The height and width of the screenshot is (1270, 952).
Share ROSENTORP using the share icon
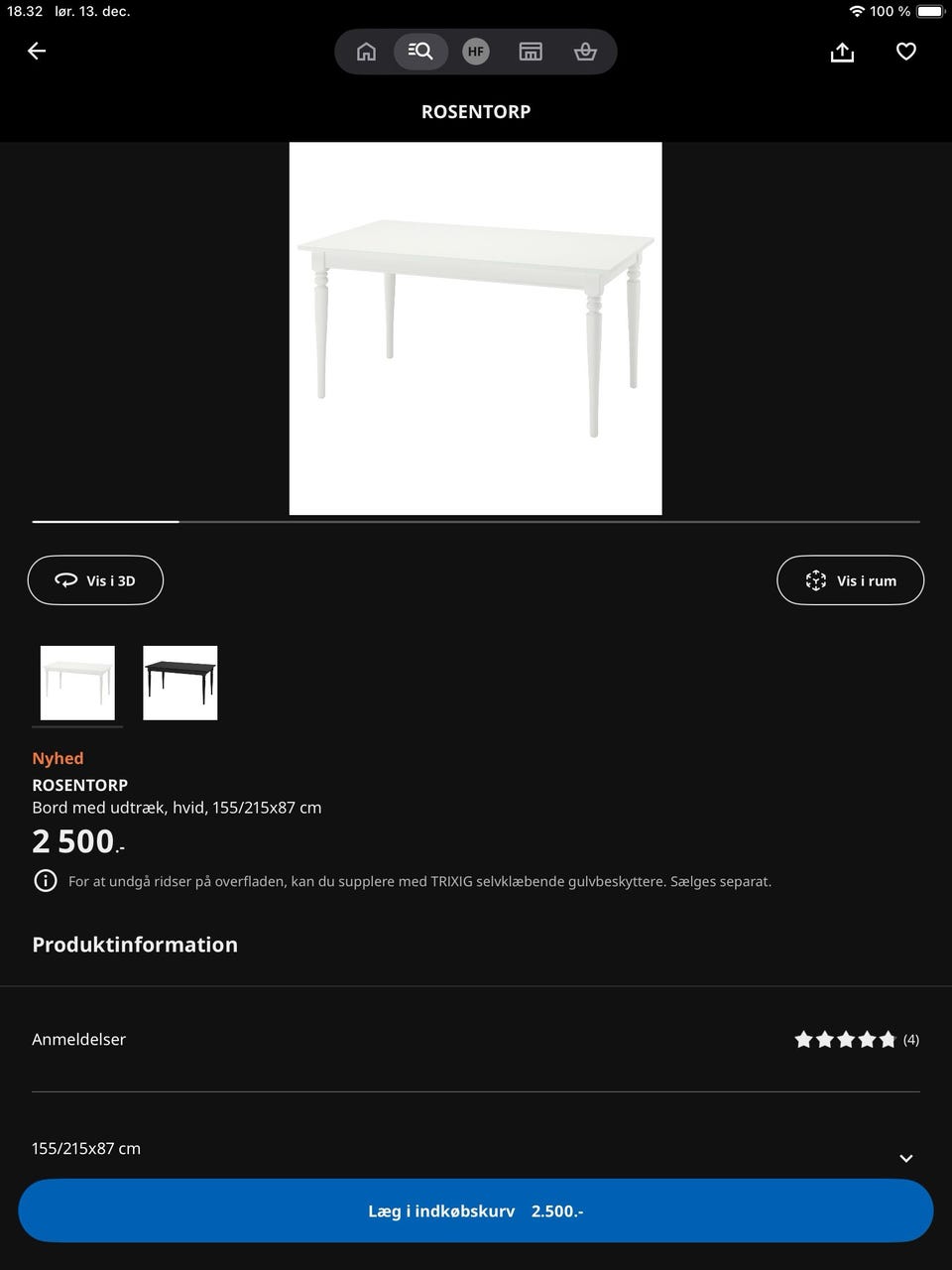click(x=842, y=51)
